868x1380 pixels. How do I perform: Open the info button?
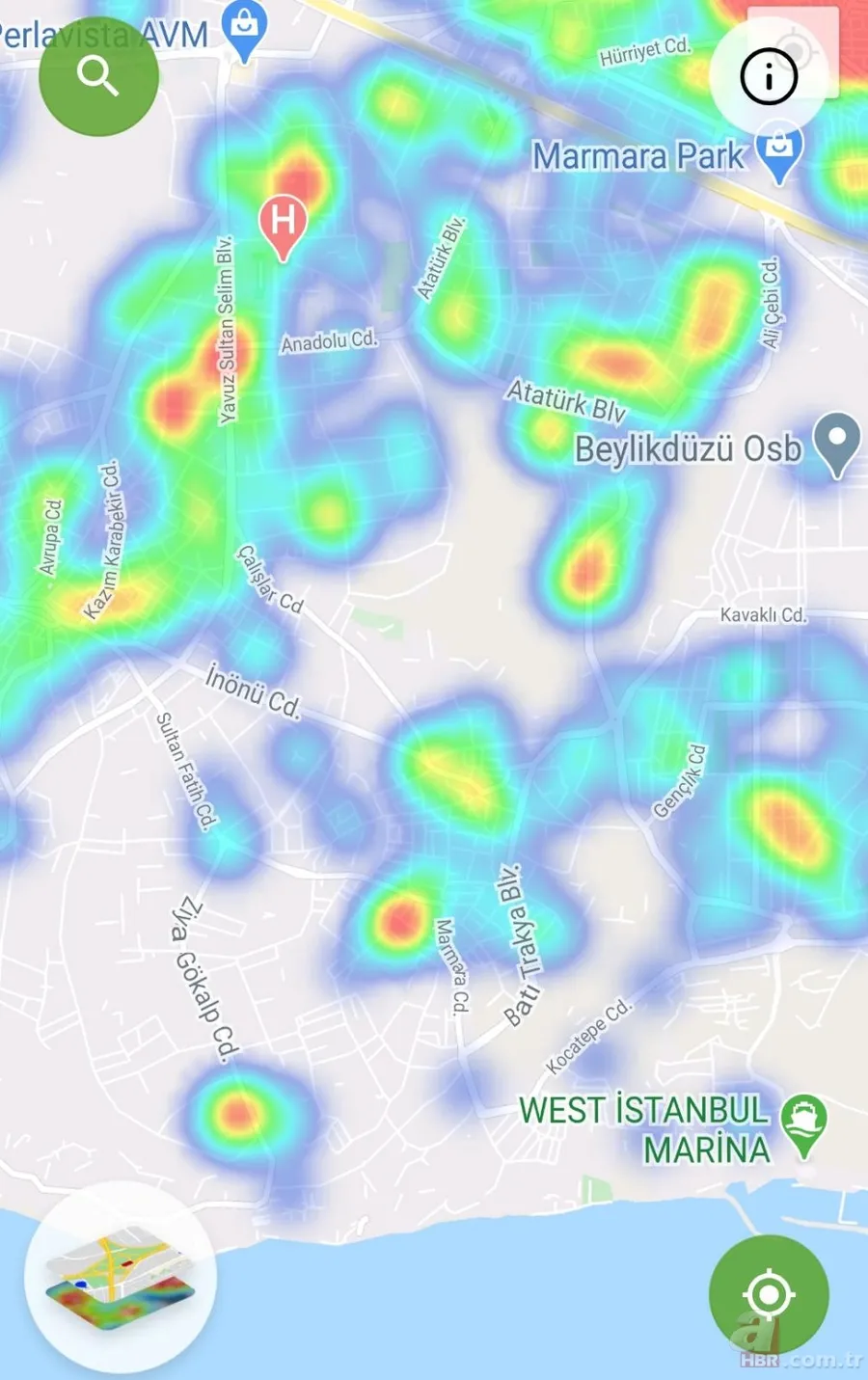pos(769,76)
